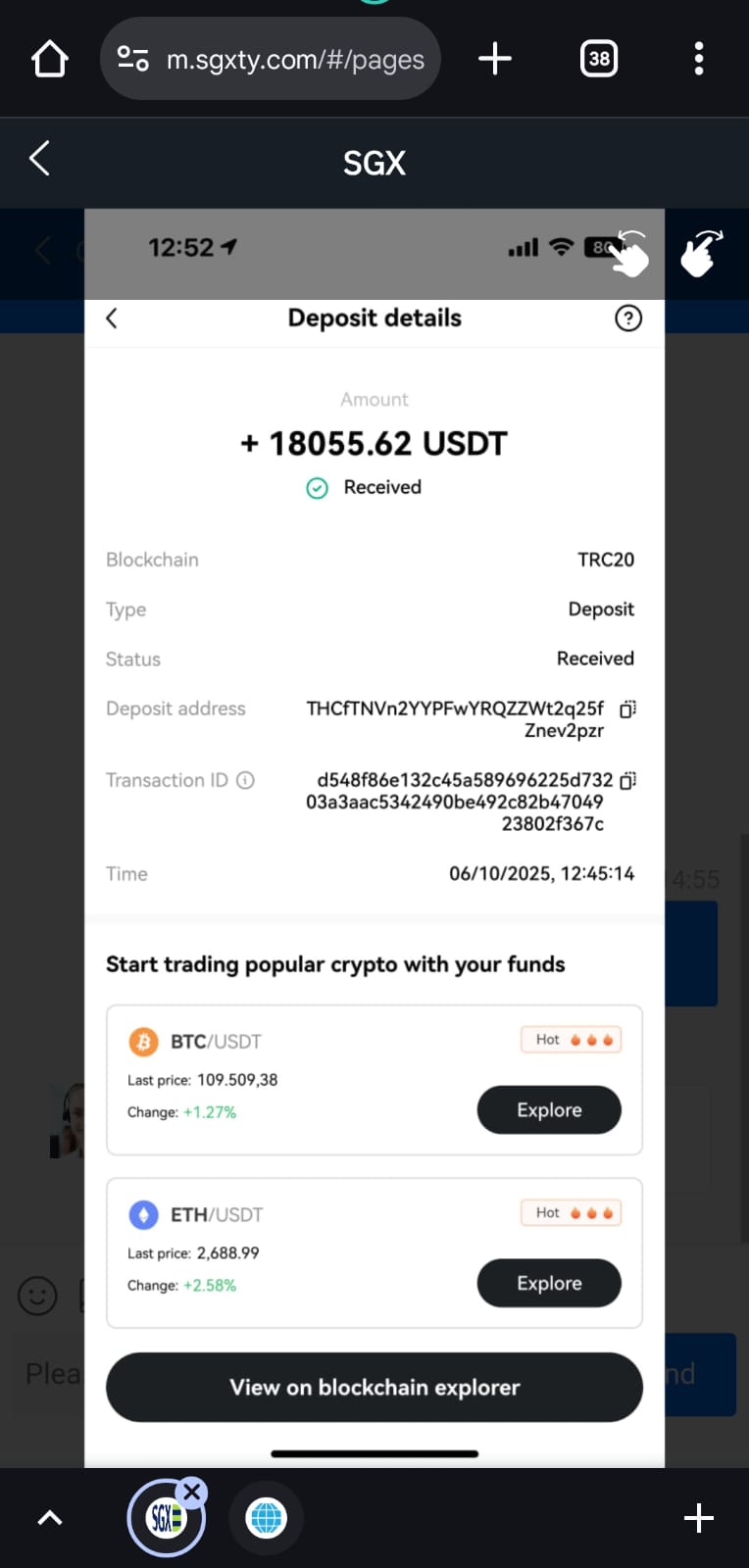Switch to the SGX tab in the bottom bar
This screenshot has height=1568, width=749.
[x=165, y=1518]
